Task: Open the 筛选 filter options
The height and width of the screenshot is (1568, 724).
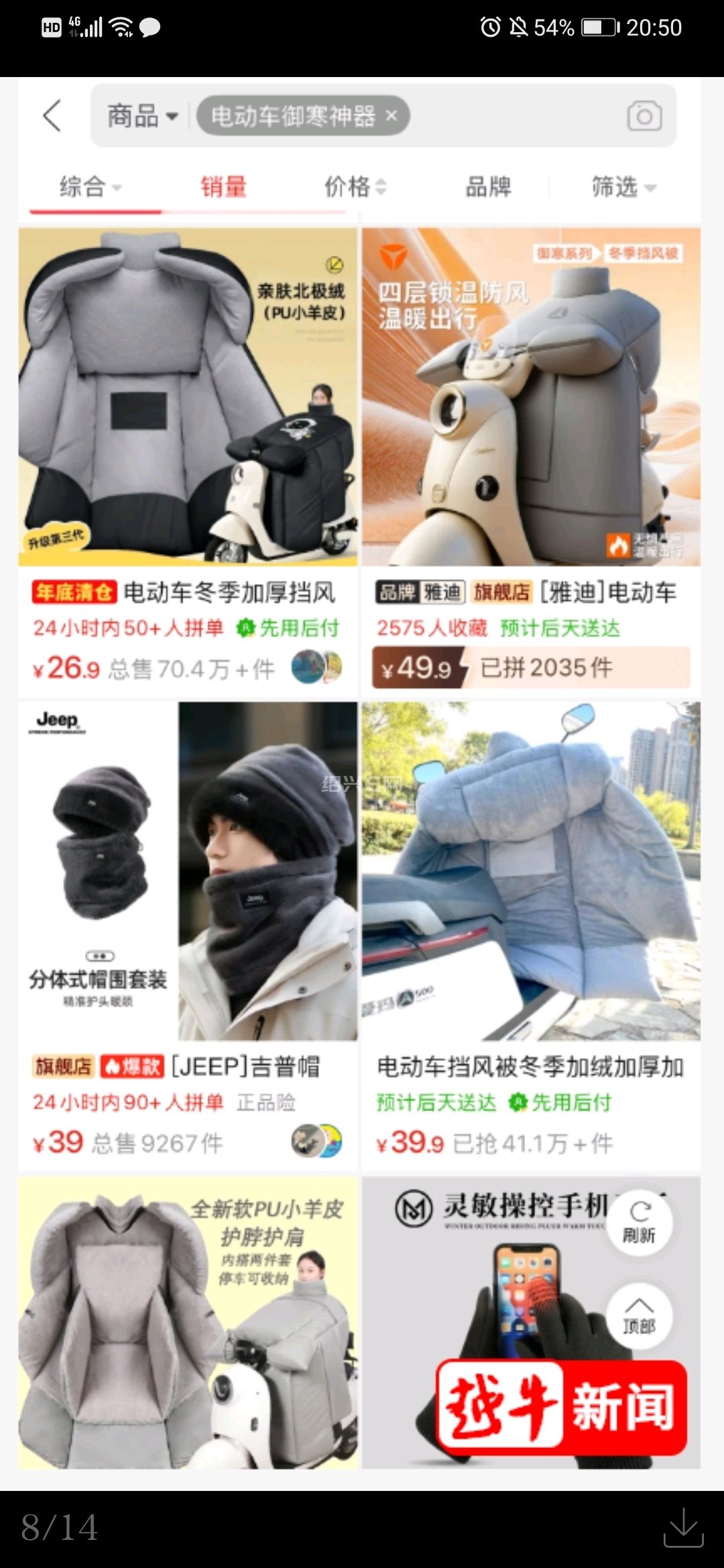Action: [623, 186]
